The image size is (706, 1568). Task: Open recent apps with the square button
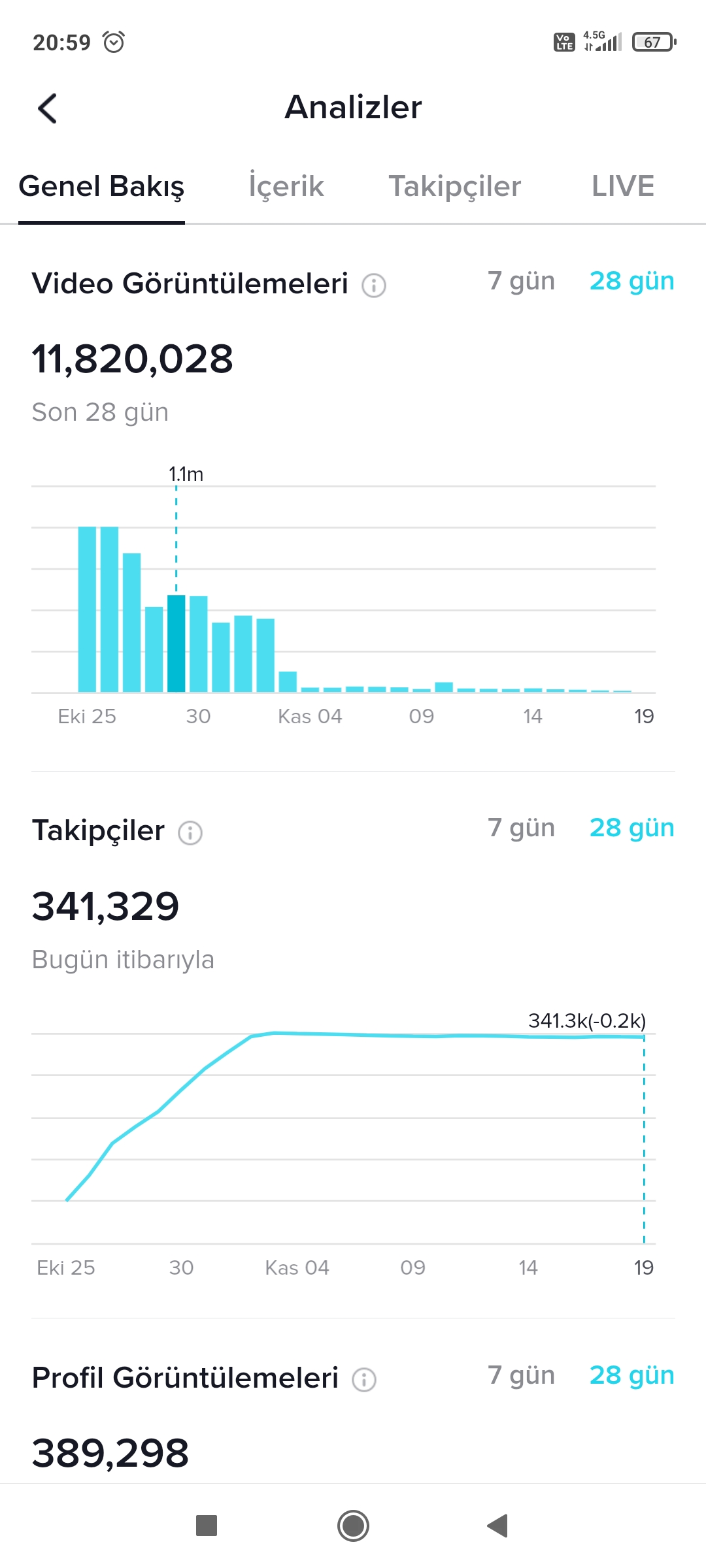click(x=207, y=1526)
